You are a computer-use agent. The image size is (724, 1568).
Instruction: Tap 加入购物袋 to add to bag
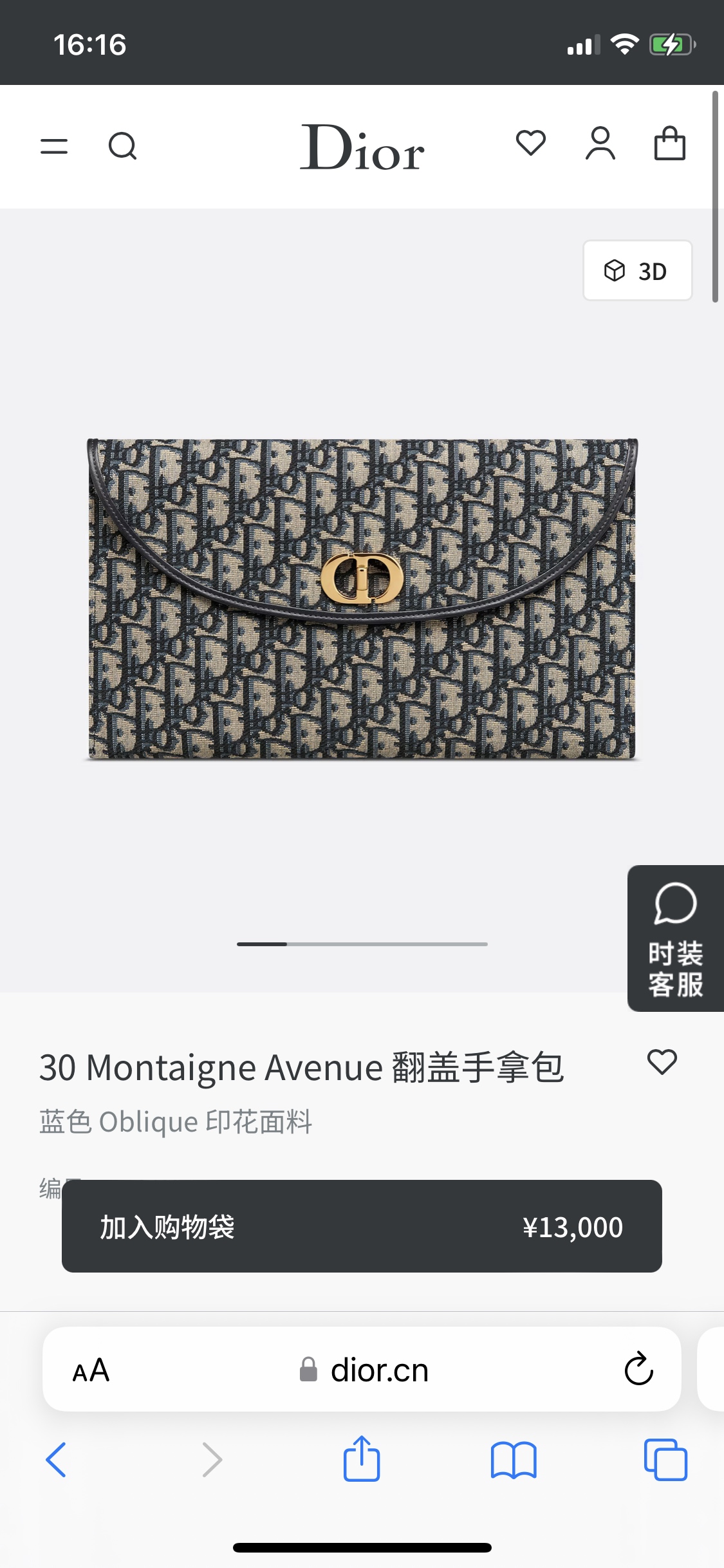click(362, 1226)
